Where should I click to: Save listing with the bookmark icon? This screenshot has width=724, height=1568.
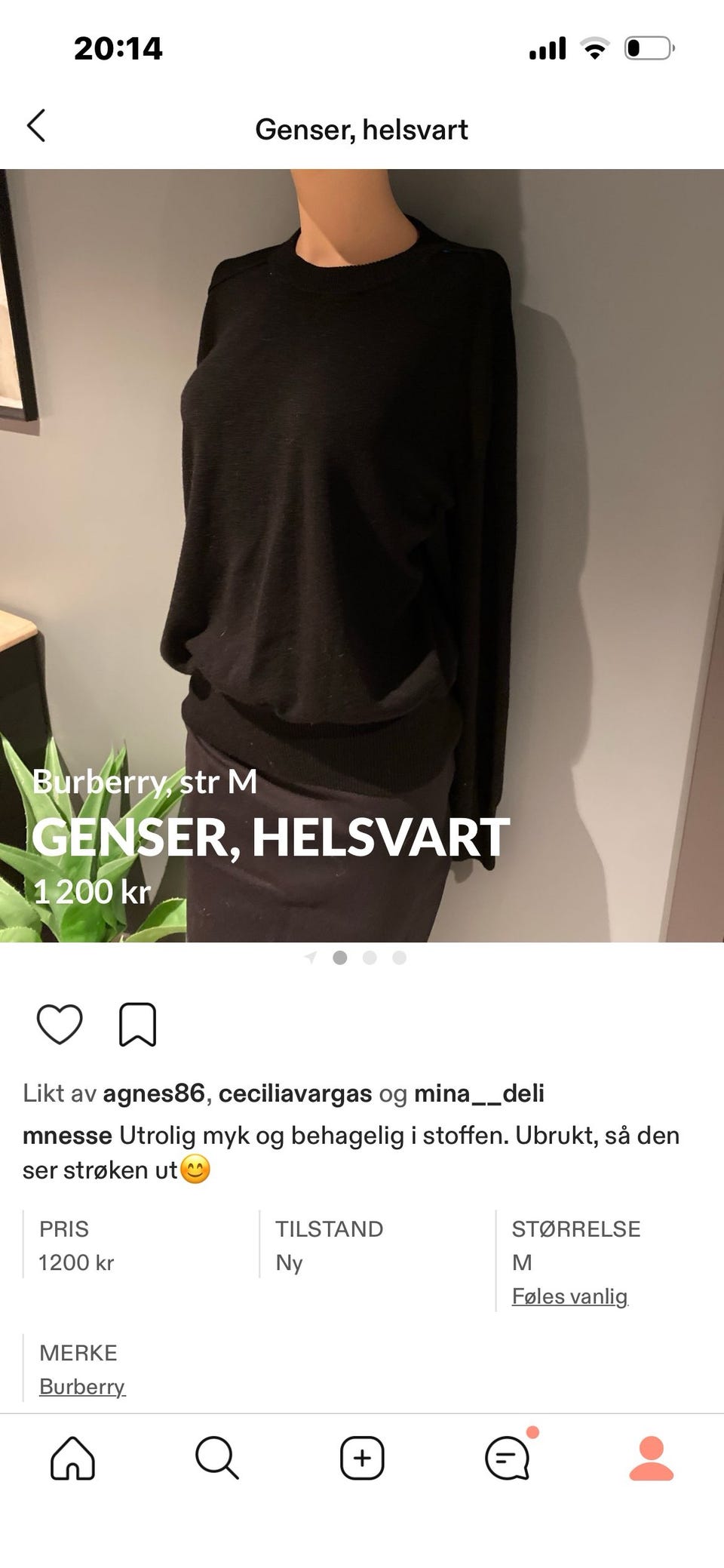point(137,1023)
